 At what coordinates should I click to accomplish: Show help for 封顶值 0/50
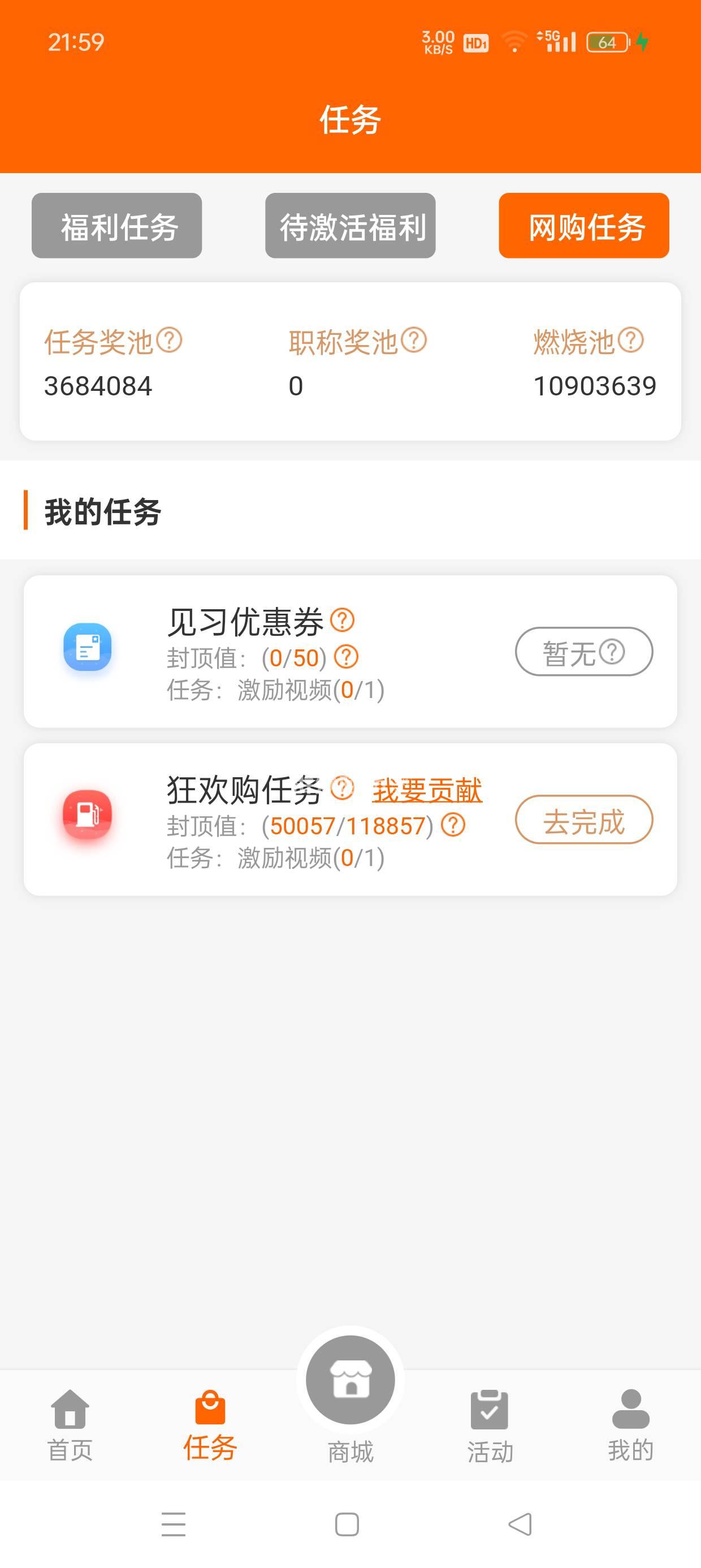(347, 657)
